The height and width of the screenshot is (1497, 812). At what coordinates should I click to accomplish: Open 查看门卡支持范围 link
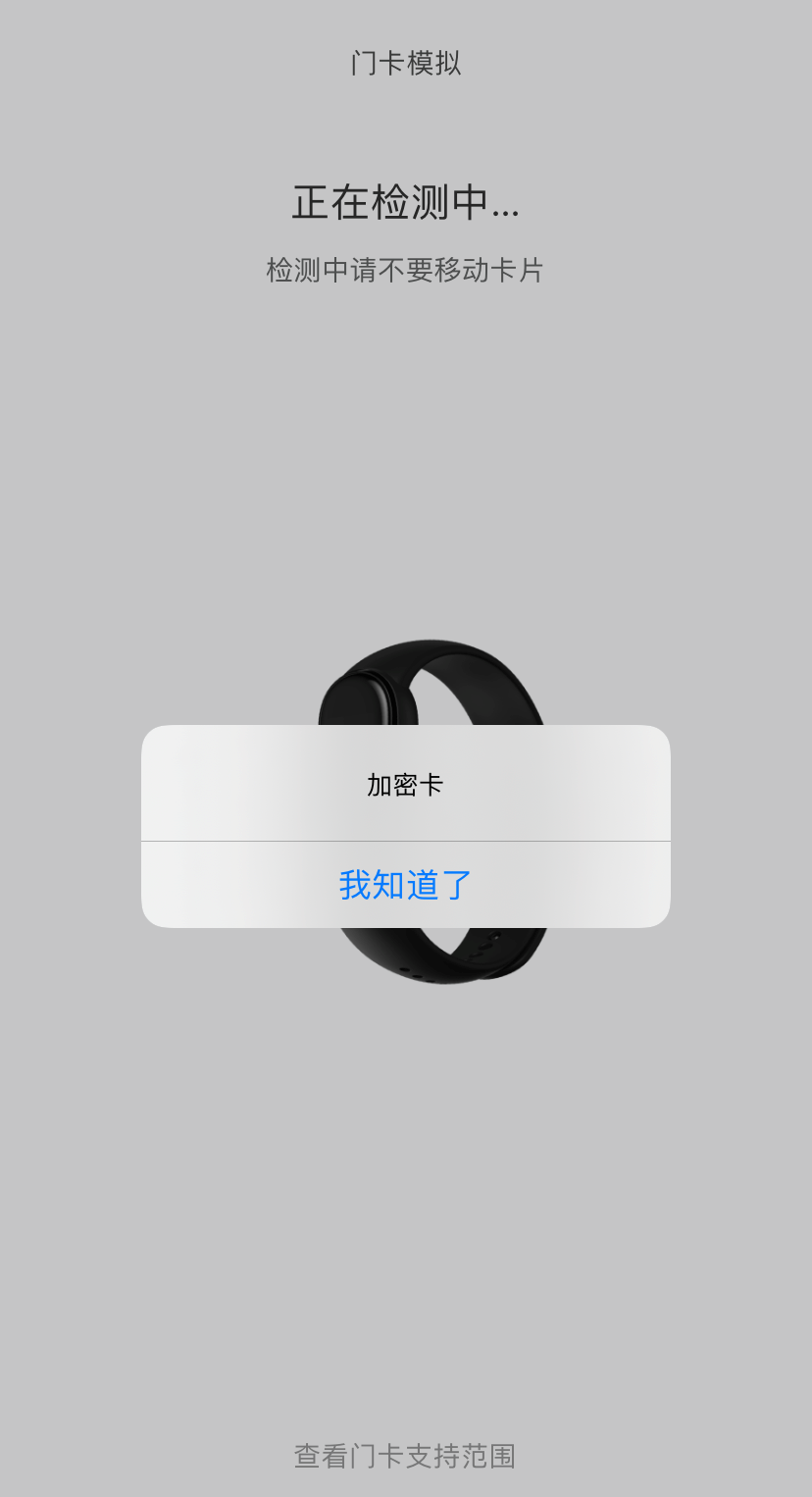point(405,1456)
